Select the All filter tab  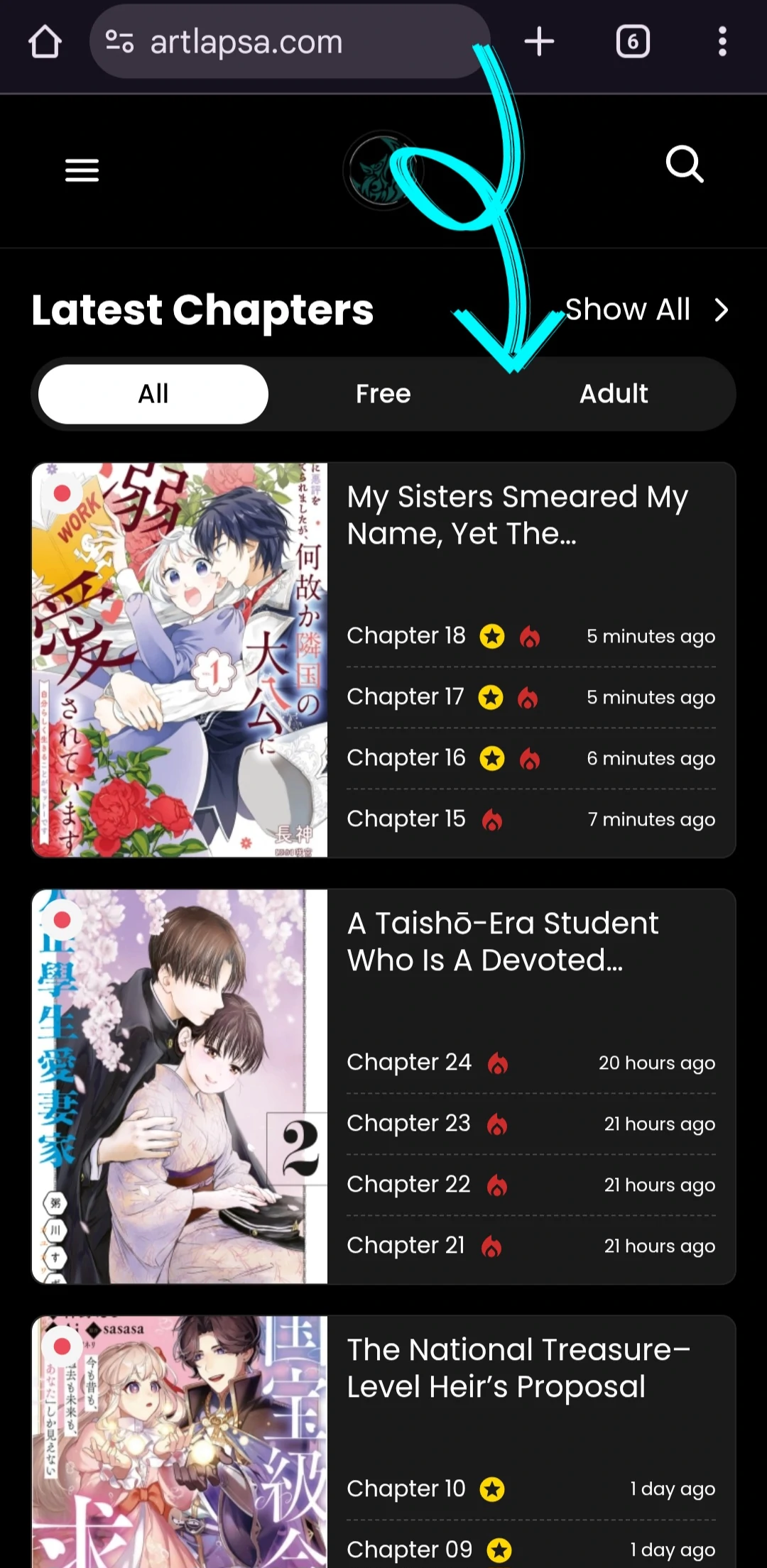pos(153,394)
